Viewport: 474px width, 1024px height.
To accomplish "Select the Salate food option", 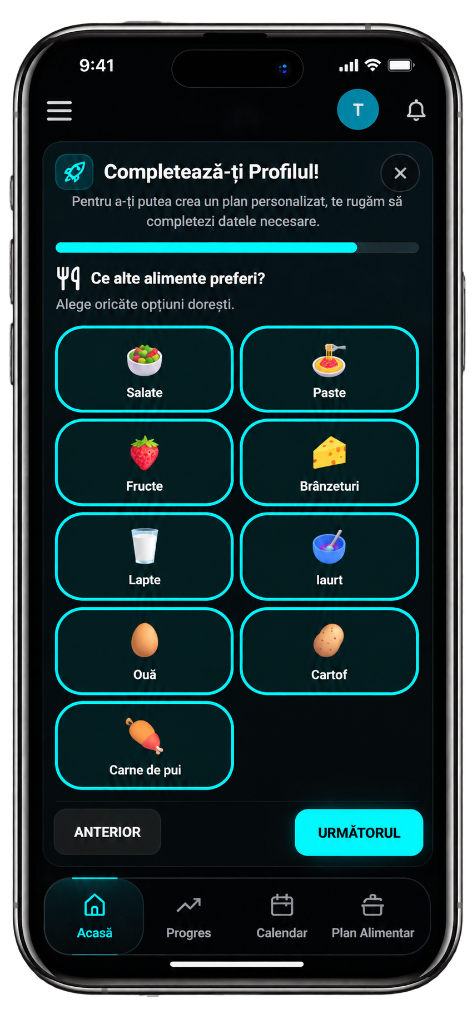I will pos(144,369).
